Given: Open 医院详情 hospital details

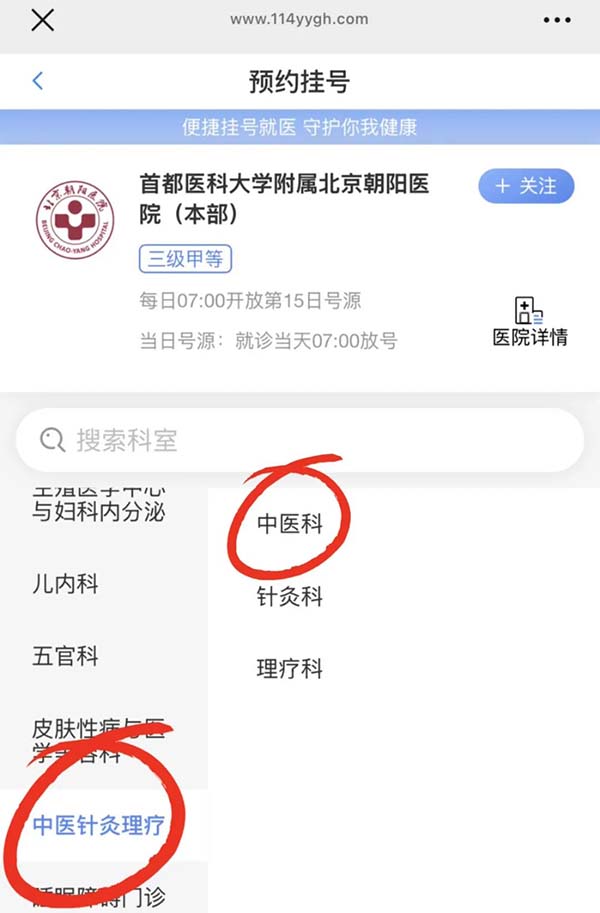Looking at the screenshot, I should click(x=530, y=323).
